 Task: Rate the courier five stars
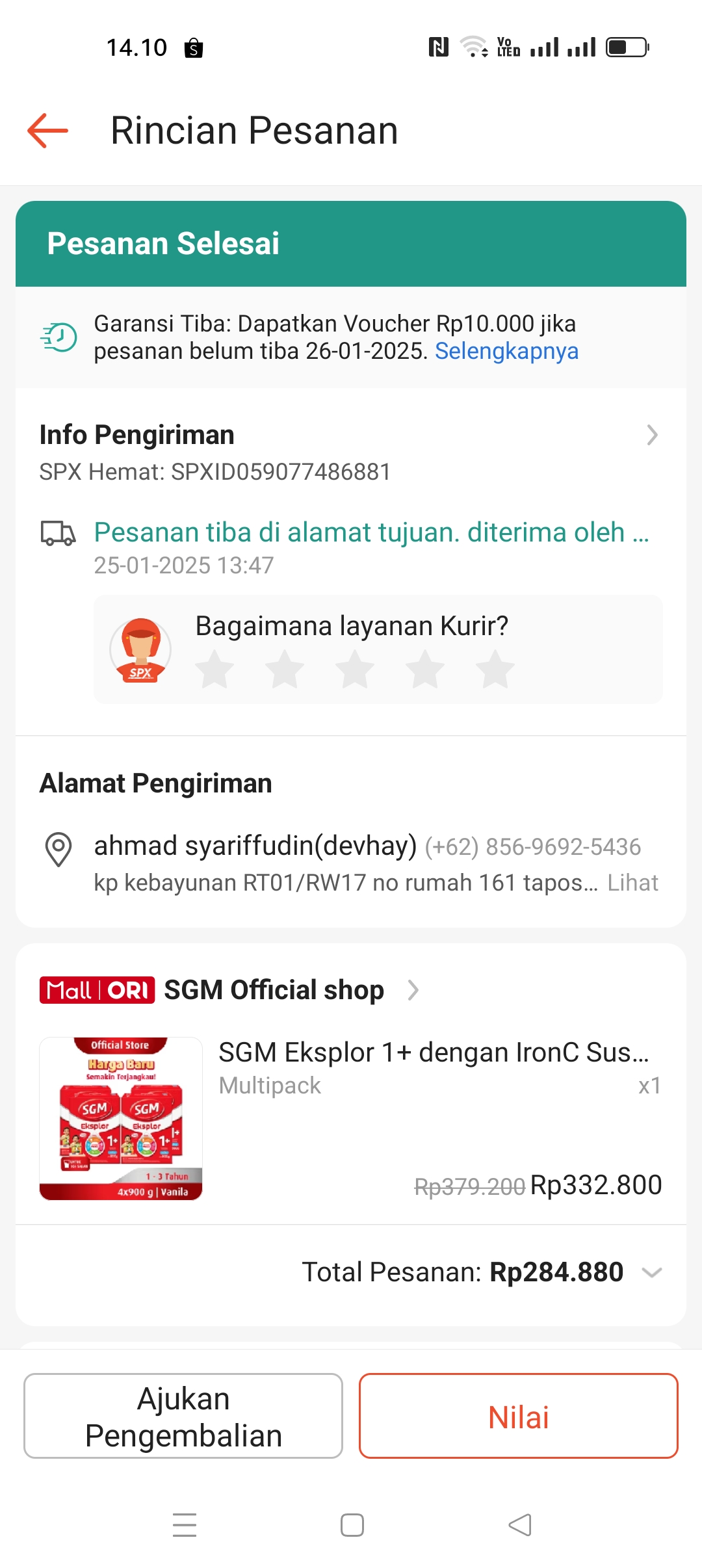tap(495, 669)
